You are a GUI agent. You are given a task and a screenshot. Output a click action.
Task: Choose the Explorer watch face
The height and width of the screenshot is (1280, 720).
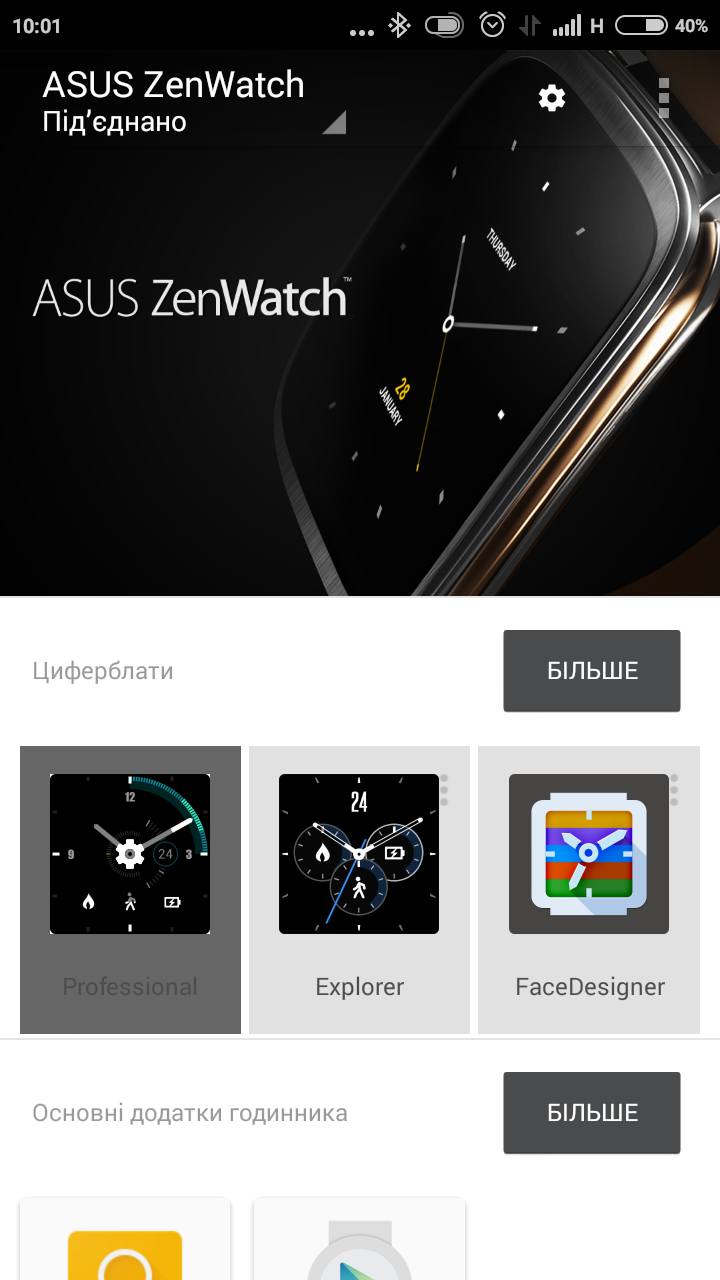[359, 889]
